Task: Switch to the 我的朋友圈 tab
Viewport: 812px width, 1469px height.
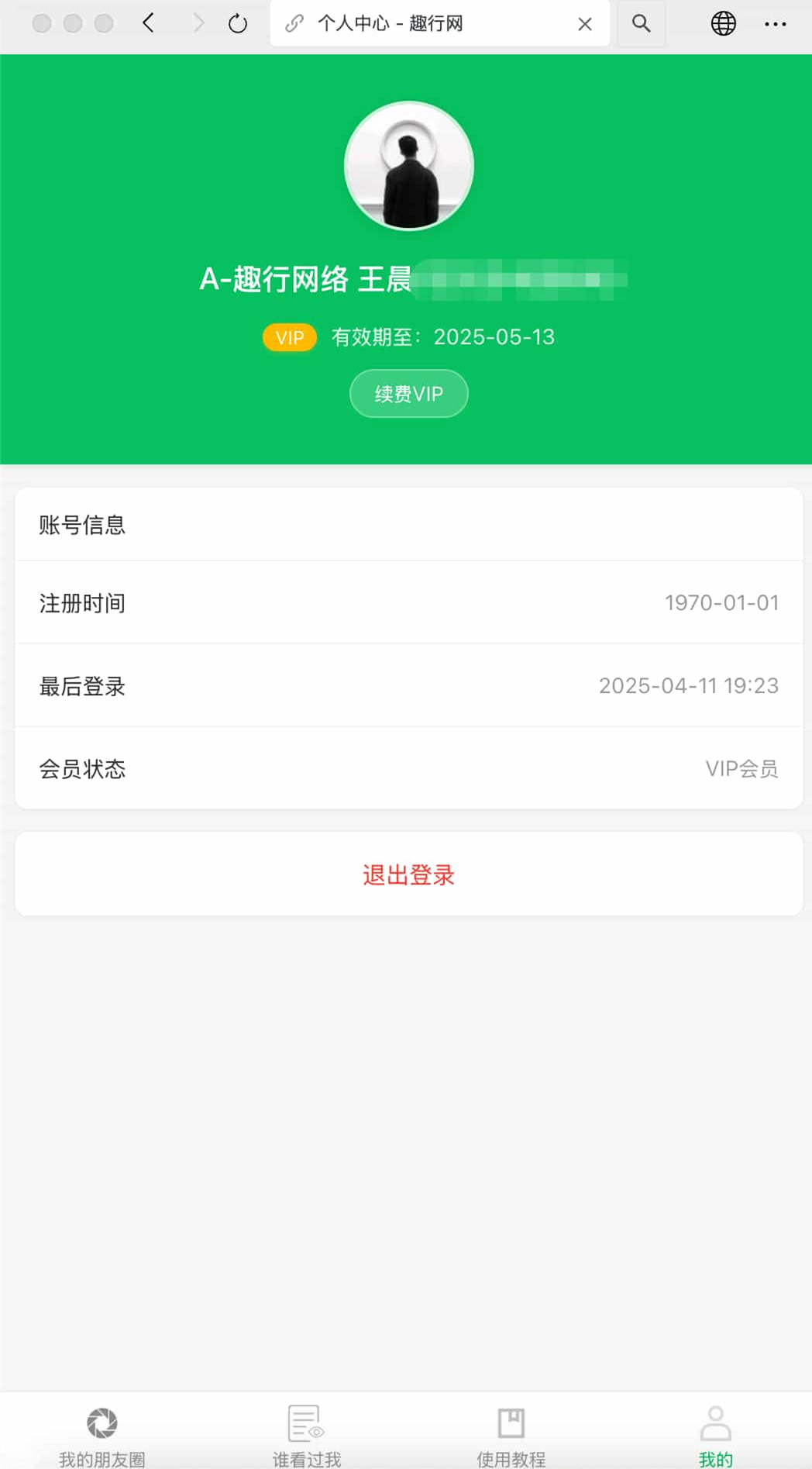Action: pyautogui.click(x=102, y=1436)
